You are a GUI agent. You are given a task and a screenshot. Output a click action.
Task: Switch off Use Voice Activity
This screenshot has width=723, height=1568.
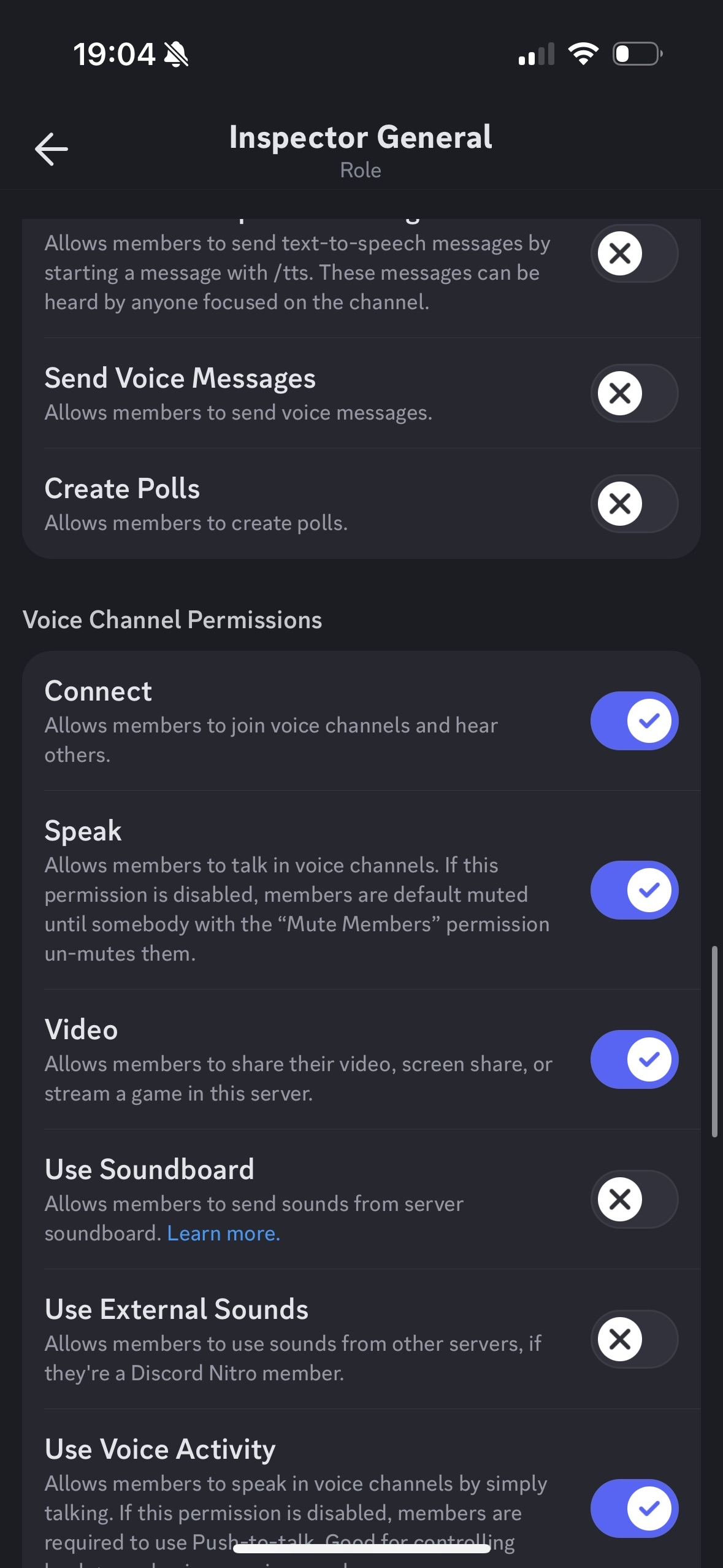pyautogui.click(x=634, y=1508)
